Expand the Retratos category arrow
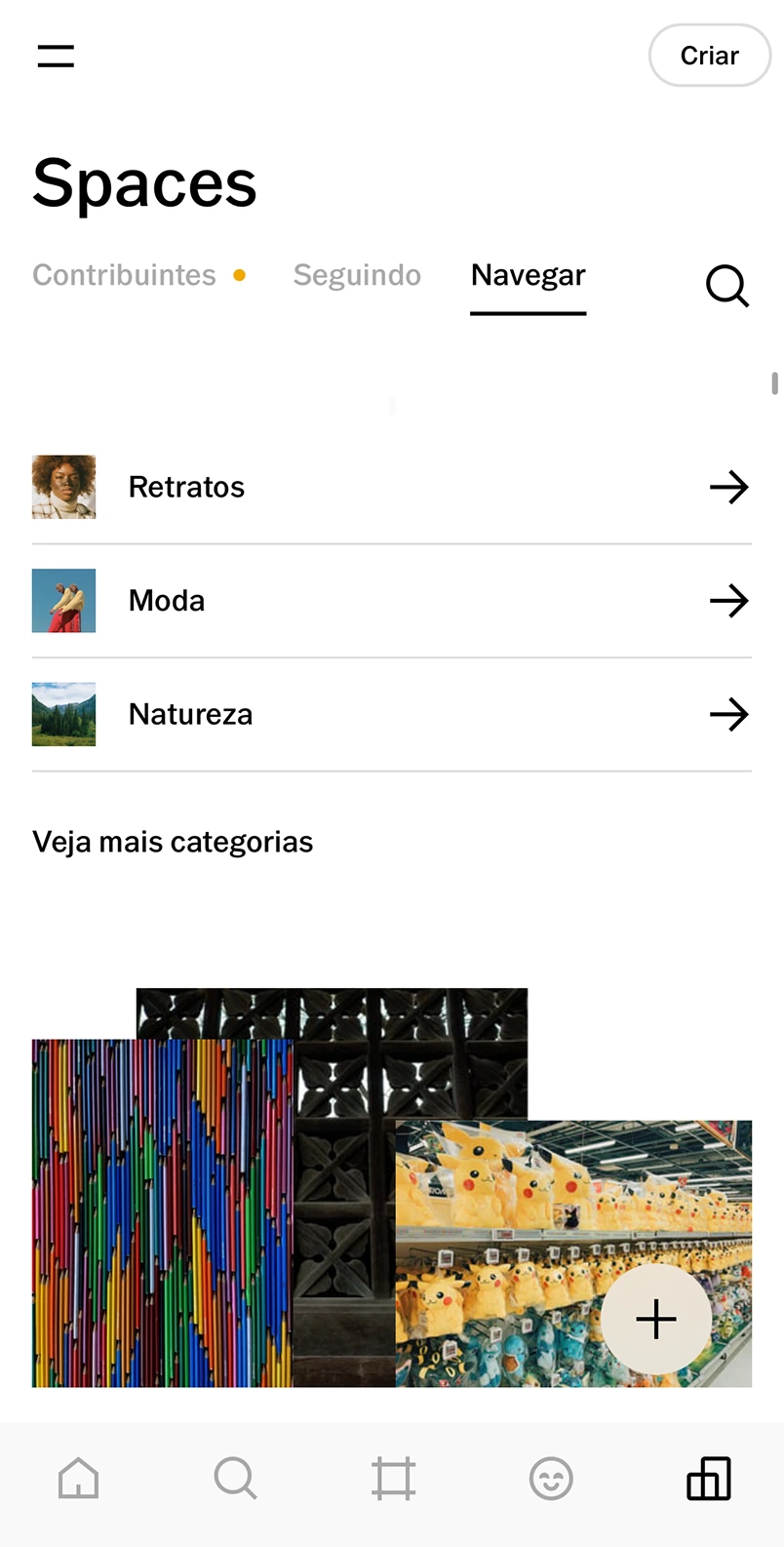 pos(729,487)
